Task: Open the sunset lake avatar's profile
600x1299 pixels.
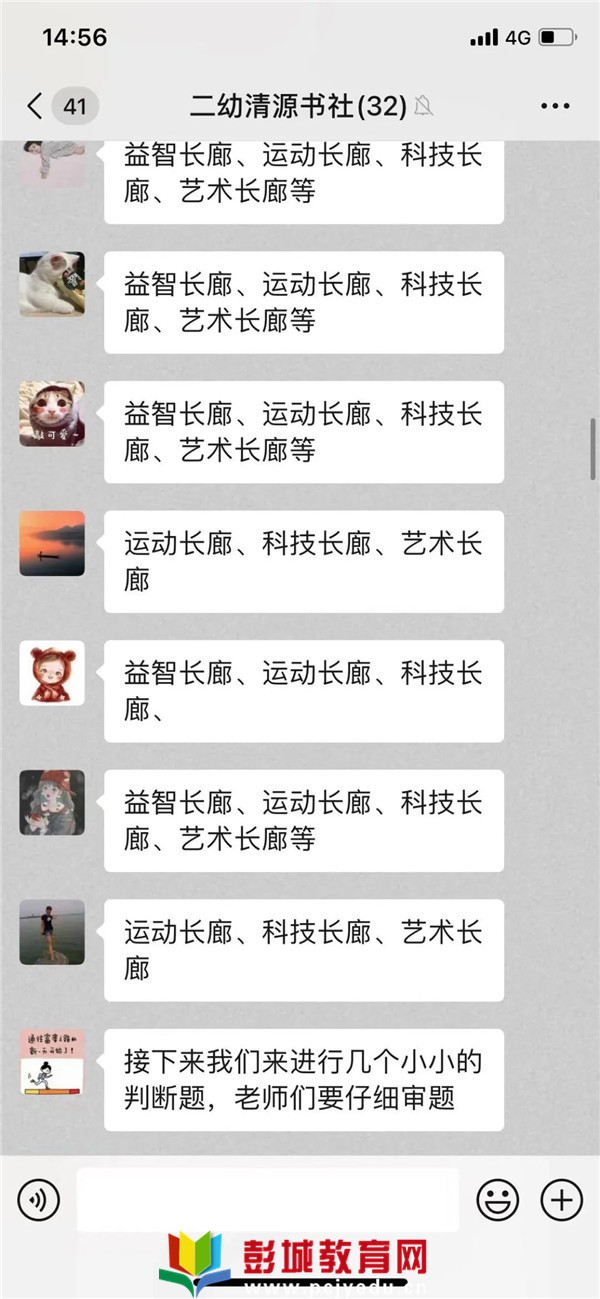Action: pyautogui.click(x=52, y=543)
